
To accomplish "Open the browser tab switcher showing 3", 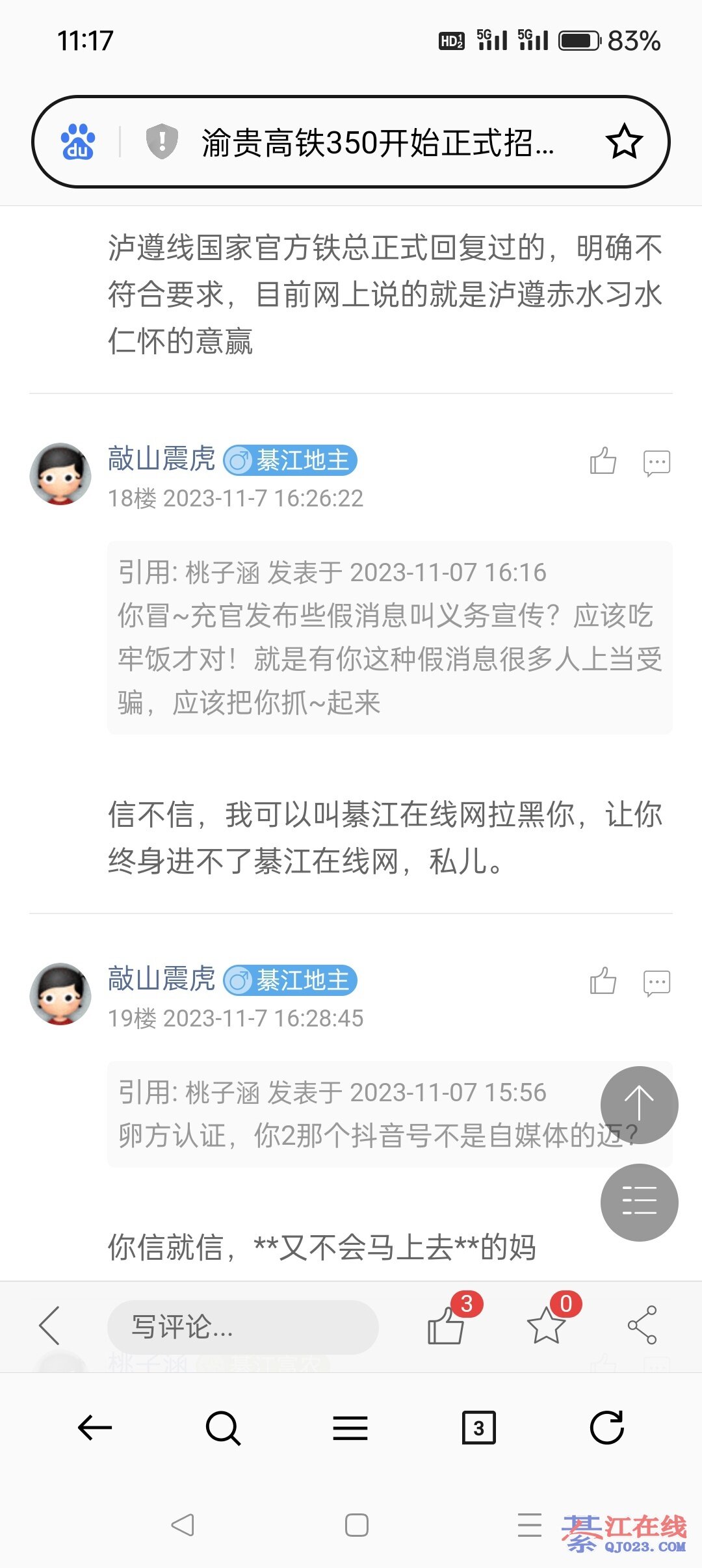I will click(478, 1428).
